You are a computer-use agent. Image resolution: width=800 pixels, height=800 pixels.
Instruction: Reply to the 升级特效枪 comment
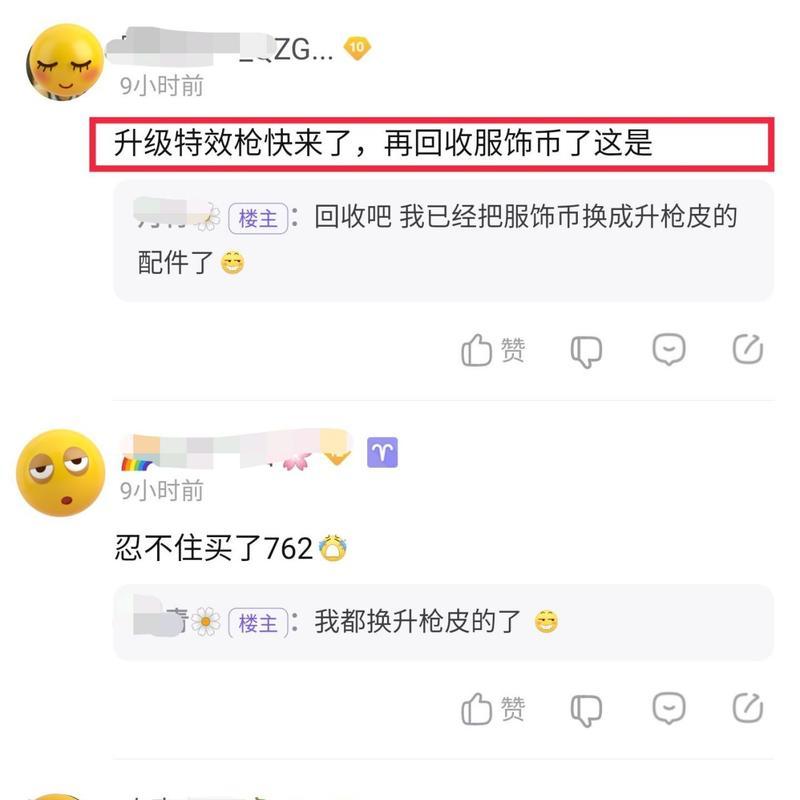[x=668, y=349]
